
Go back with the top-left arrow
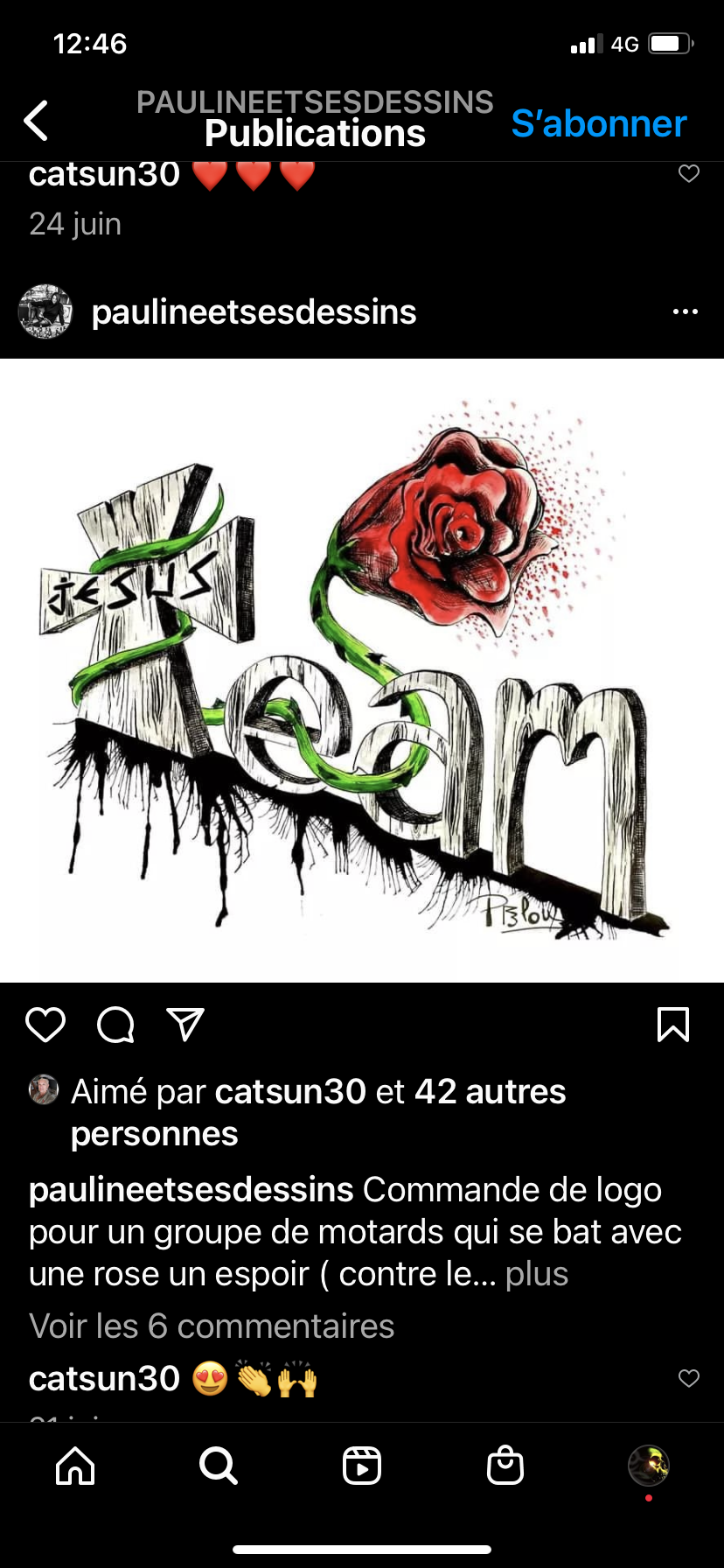pos(36,121)
